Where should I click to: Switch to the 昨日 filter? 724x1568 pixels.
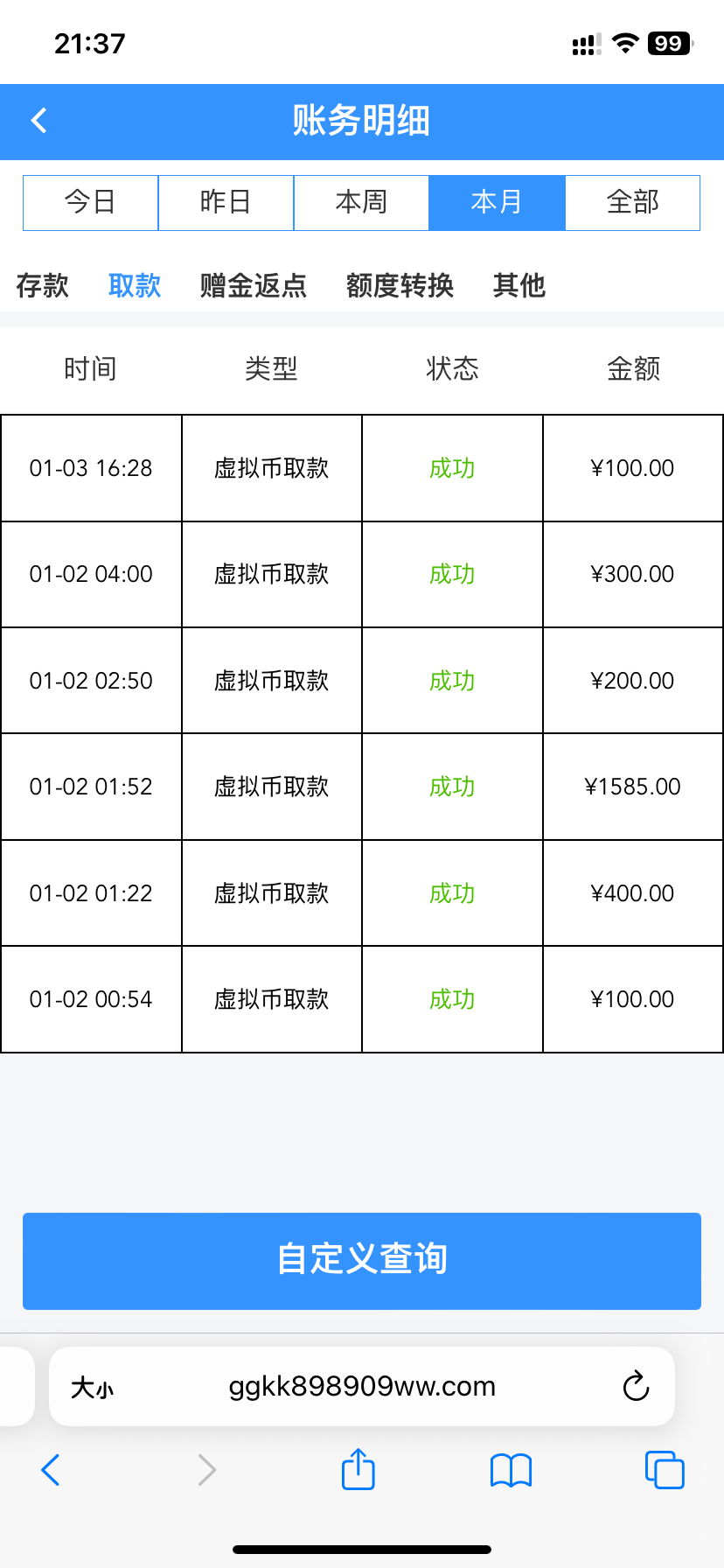click(226, 202)
